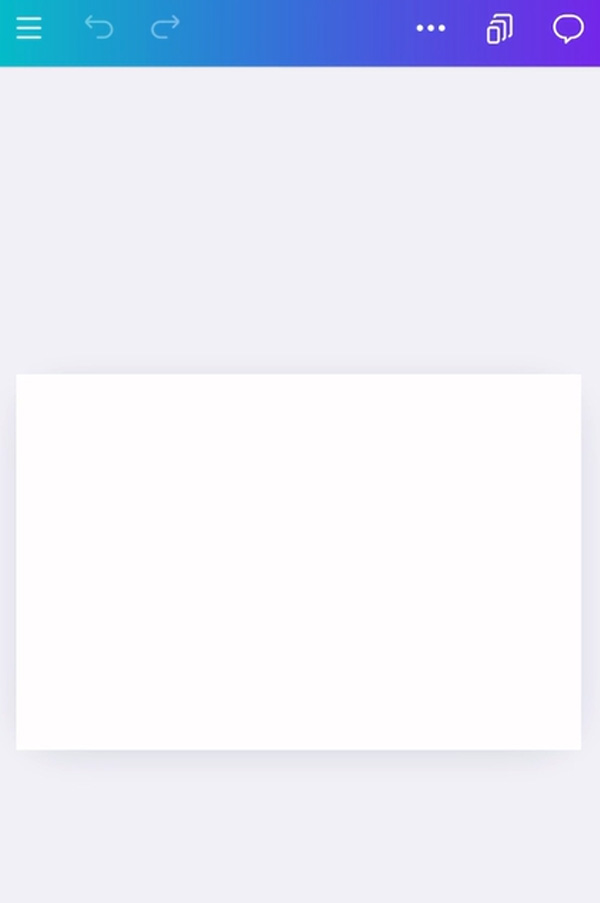The height and width of the screenshot is (903, 600).
Task: Open the hamburger menu
Action: click(29, 28)
